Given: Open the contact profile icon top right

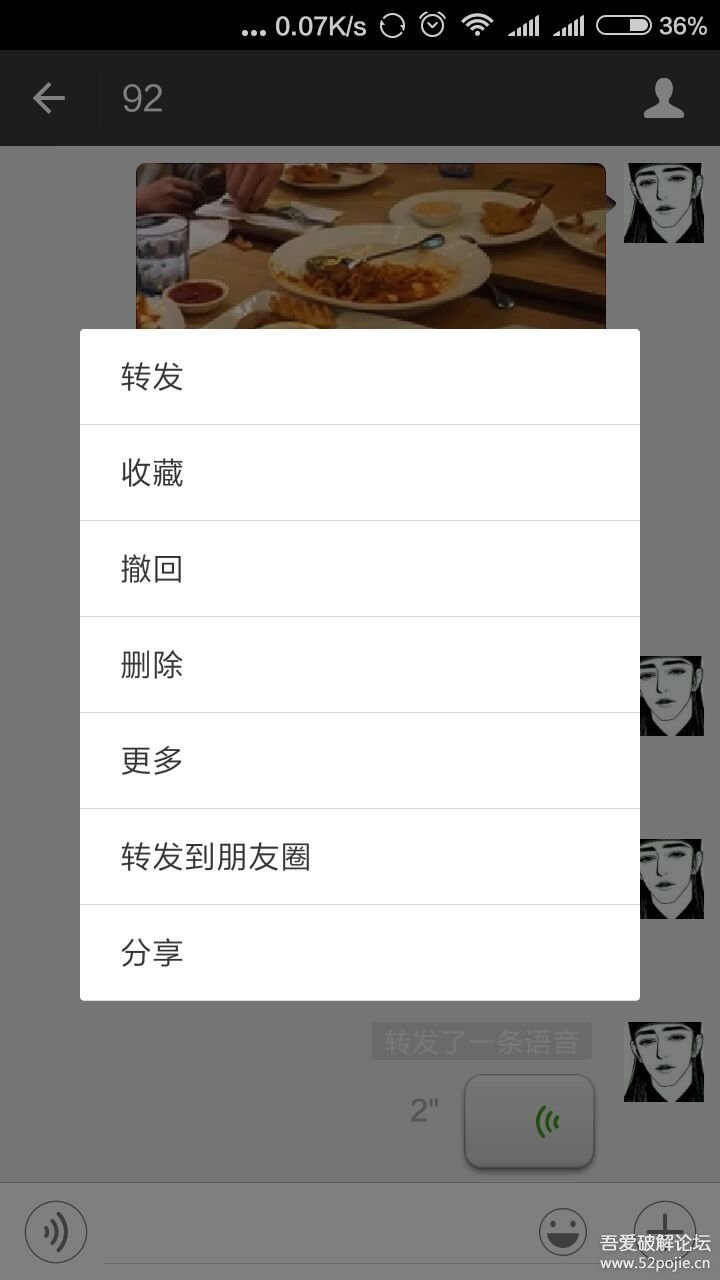Looking at the screenshot, I should point(663,97).
